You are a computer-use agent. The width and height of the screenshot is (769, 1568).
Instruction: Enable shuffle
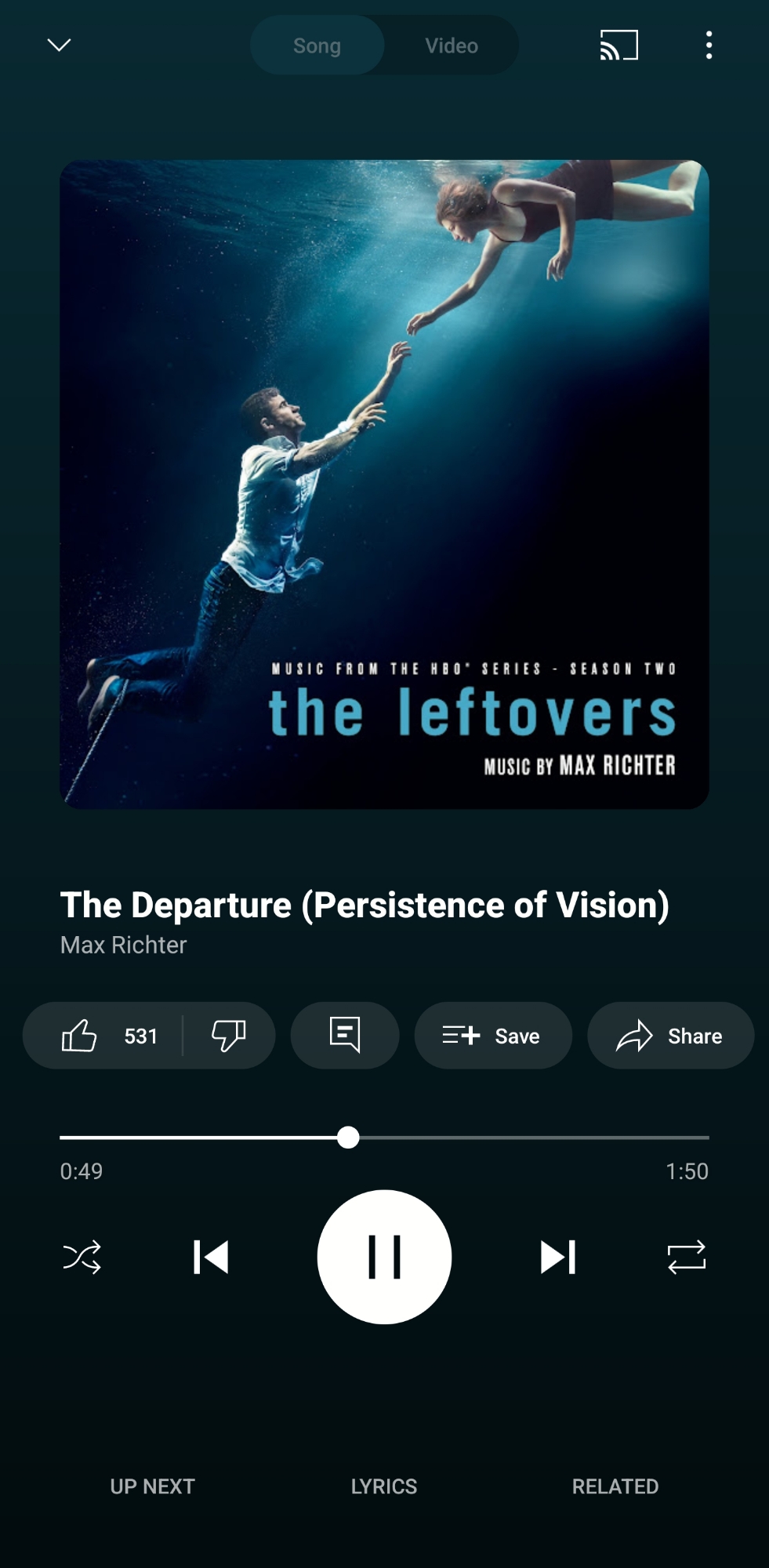(82, 1257)
